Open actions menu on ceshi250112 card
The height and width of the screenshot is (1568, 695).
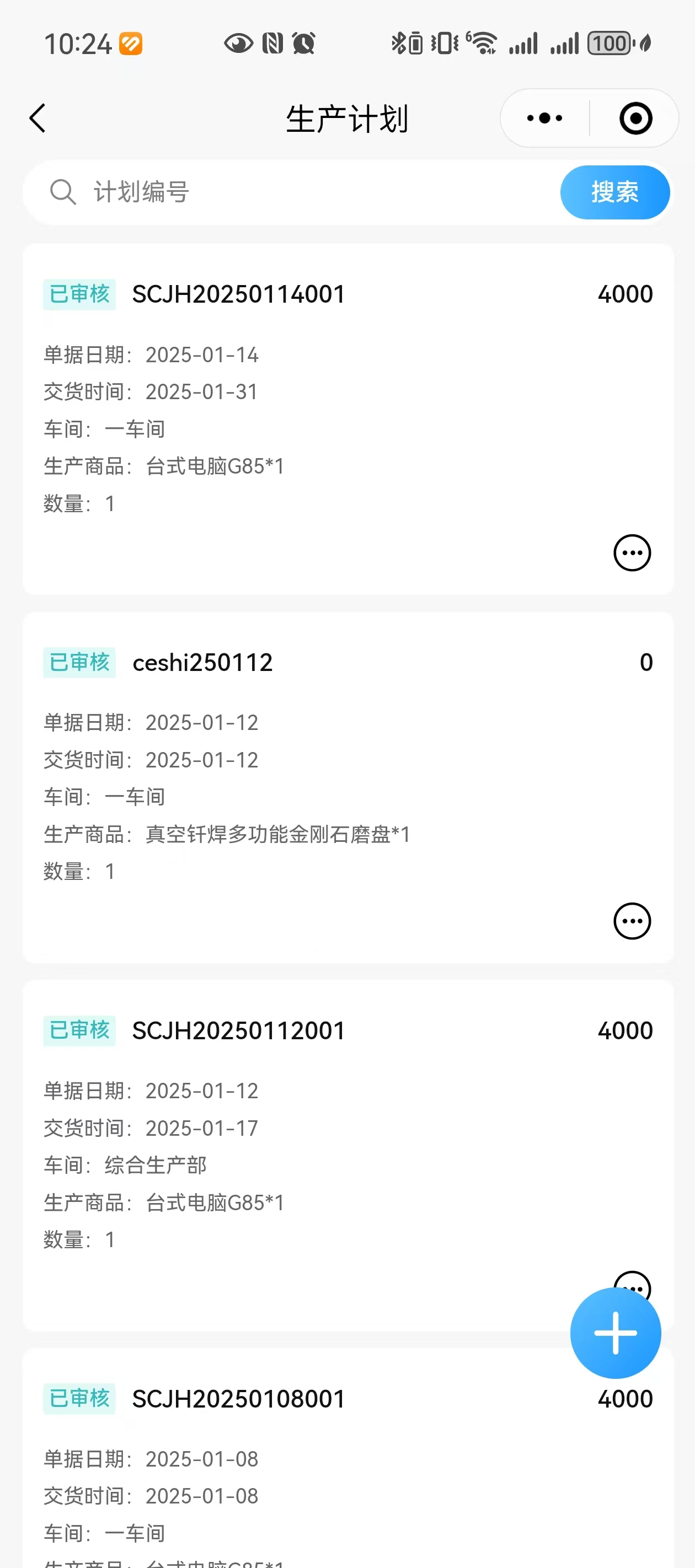632,921
